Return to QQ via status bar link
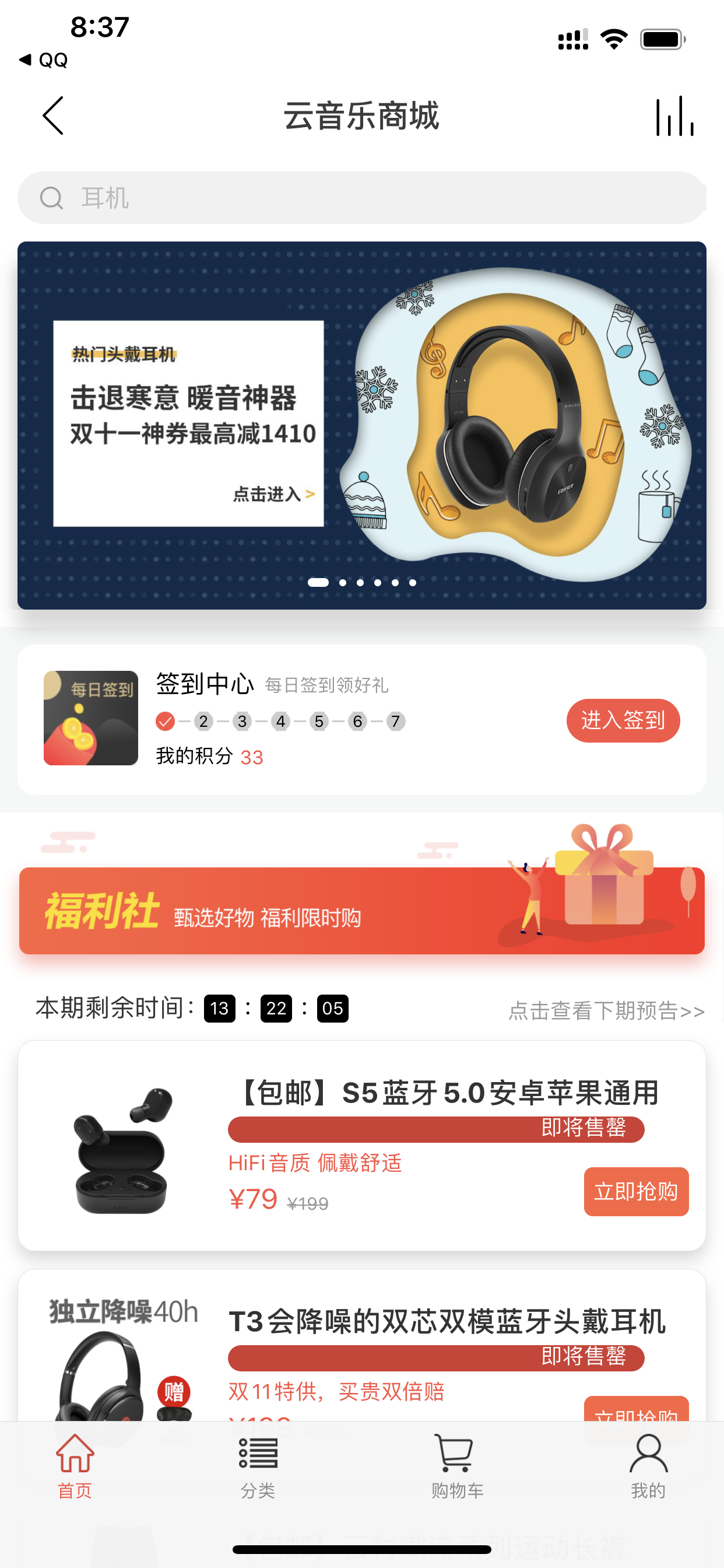The image size is (724, 1568). coord(44,60)
